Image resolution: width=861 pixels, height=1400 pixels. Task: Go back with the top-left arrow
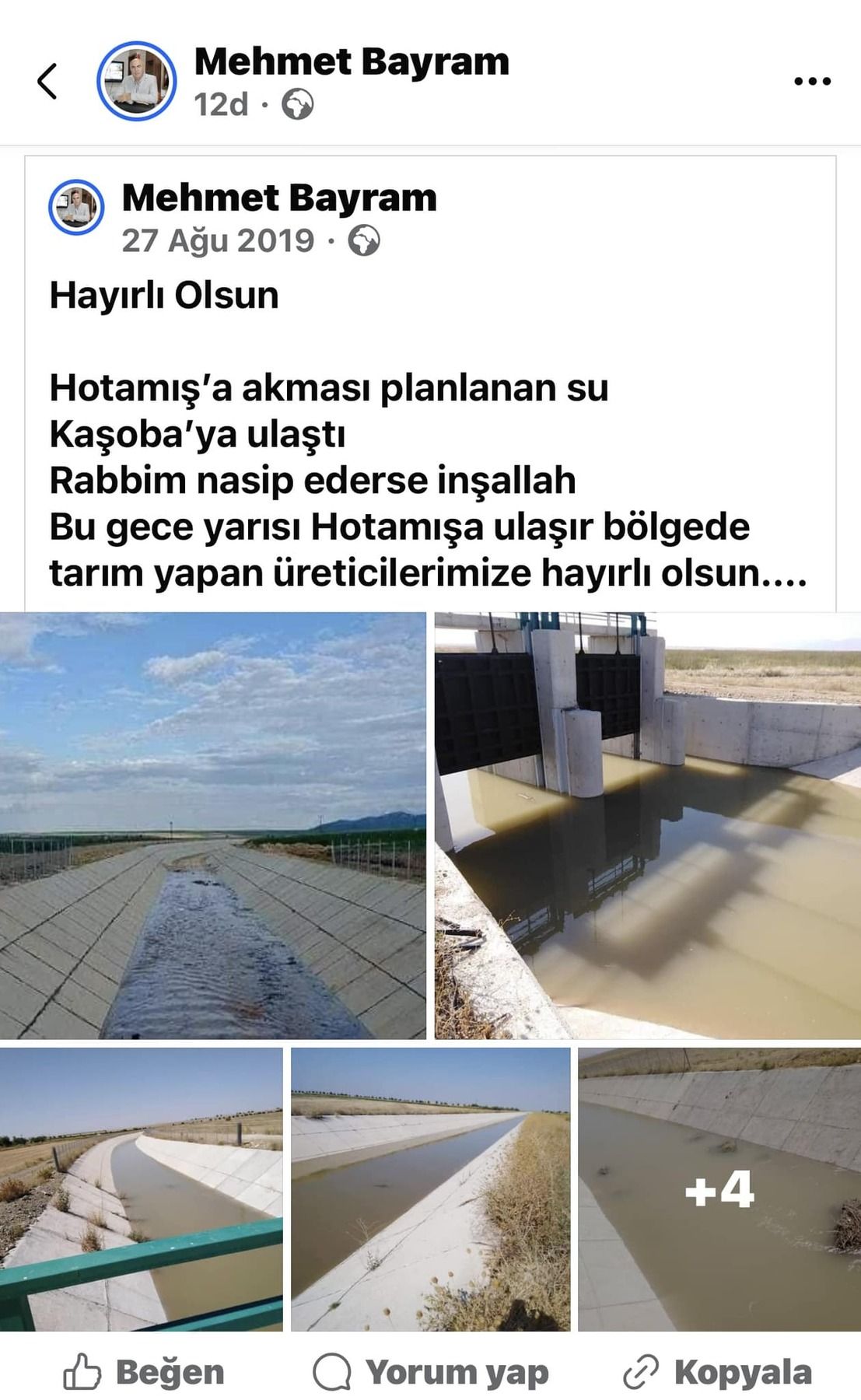coord(47,81)
